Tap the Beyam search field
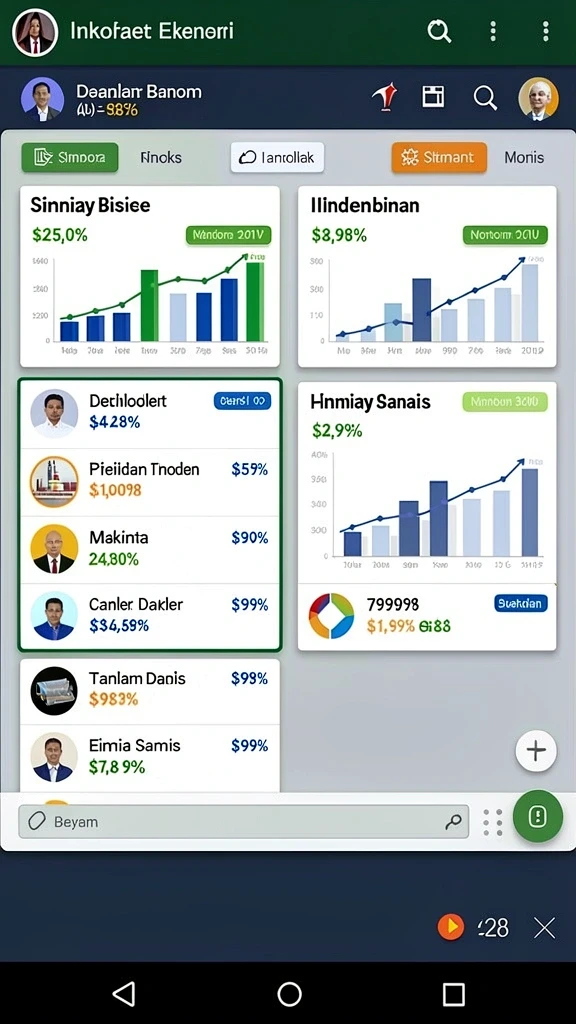The width and height of the screenshot is (576, 1024). click(x=244, y=822)
